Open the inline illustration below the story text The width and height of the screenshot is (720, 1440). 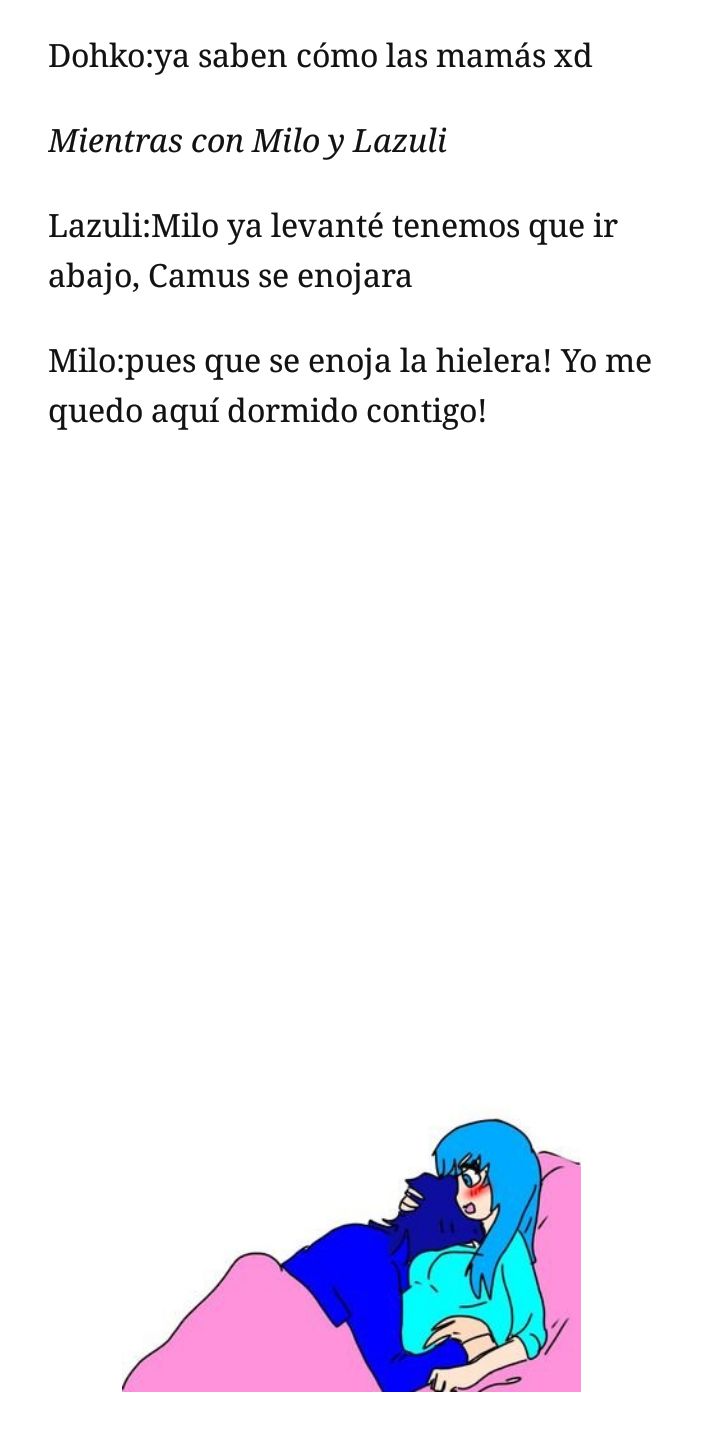(x=351, y=1255)
